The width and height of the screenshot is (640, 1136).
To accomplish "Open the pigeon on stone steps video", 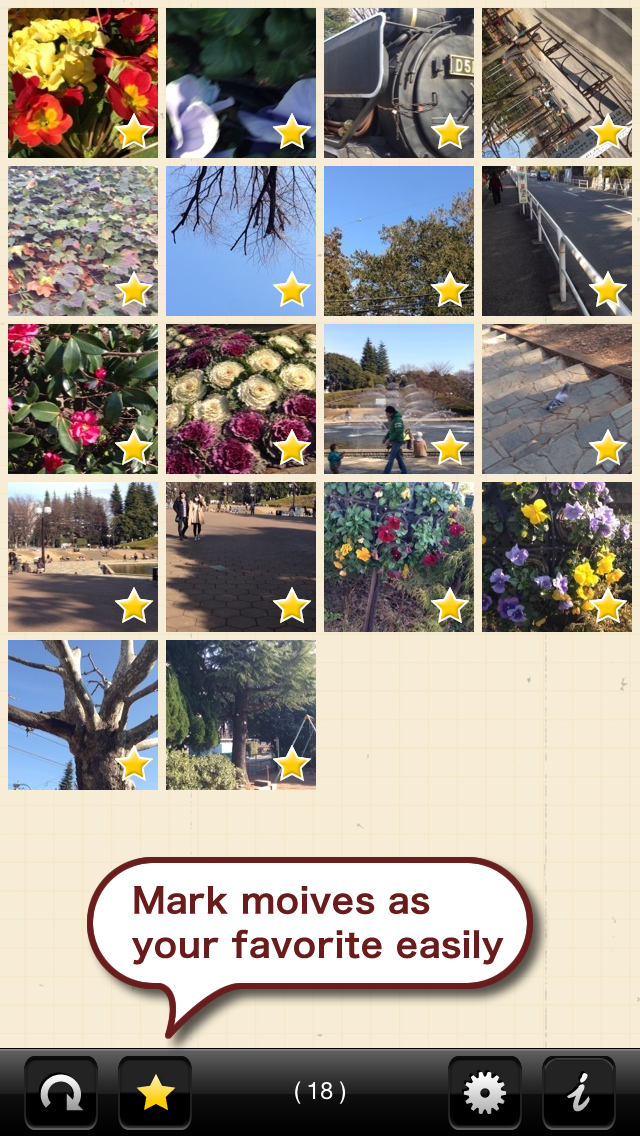I will tap(557, 398).
